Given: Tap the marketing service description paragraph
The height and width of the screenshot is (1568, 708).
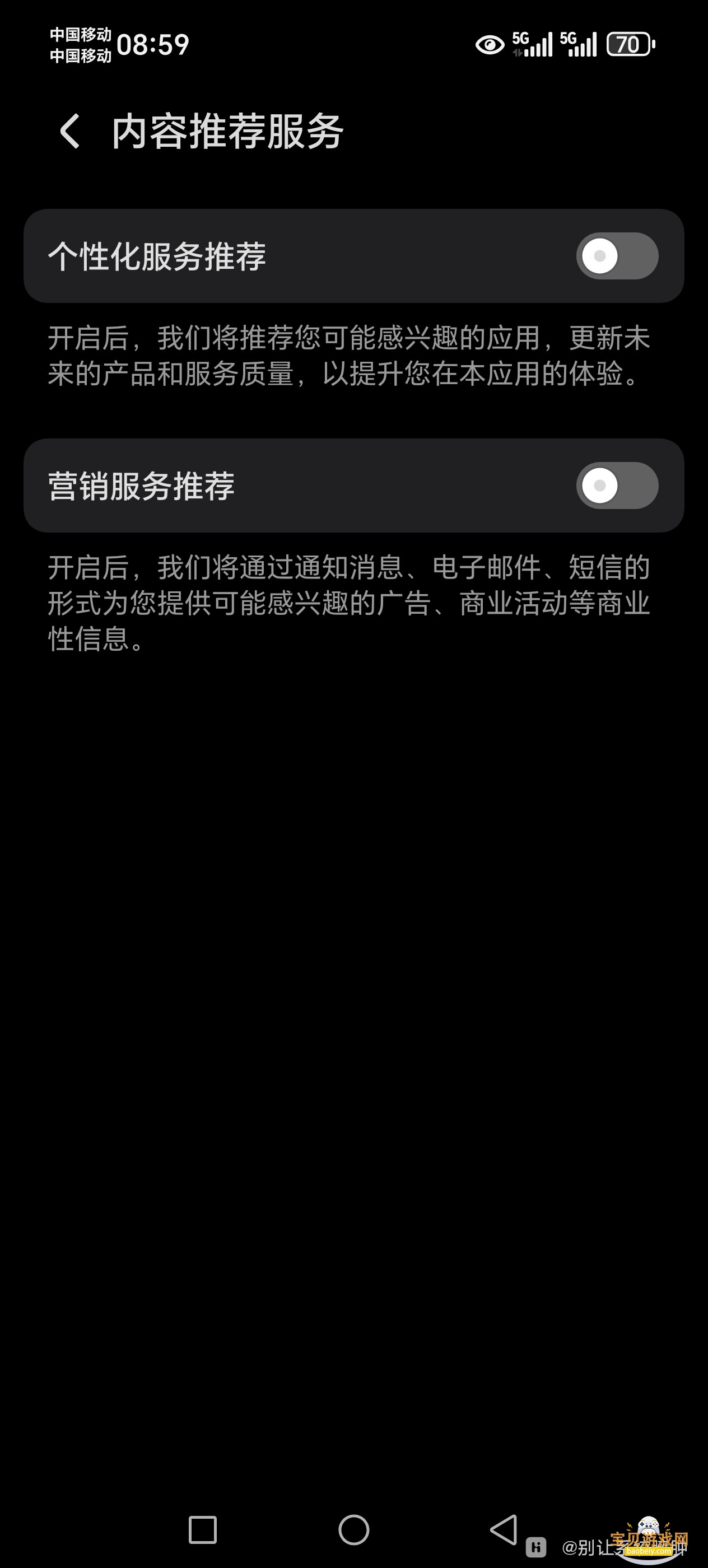Looking at the screenshot, I should tap(347, 603).
